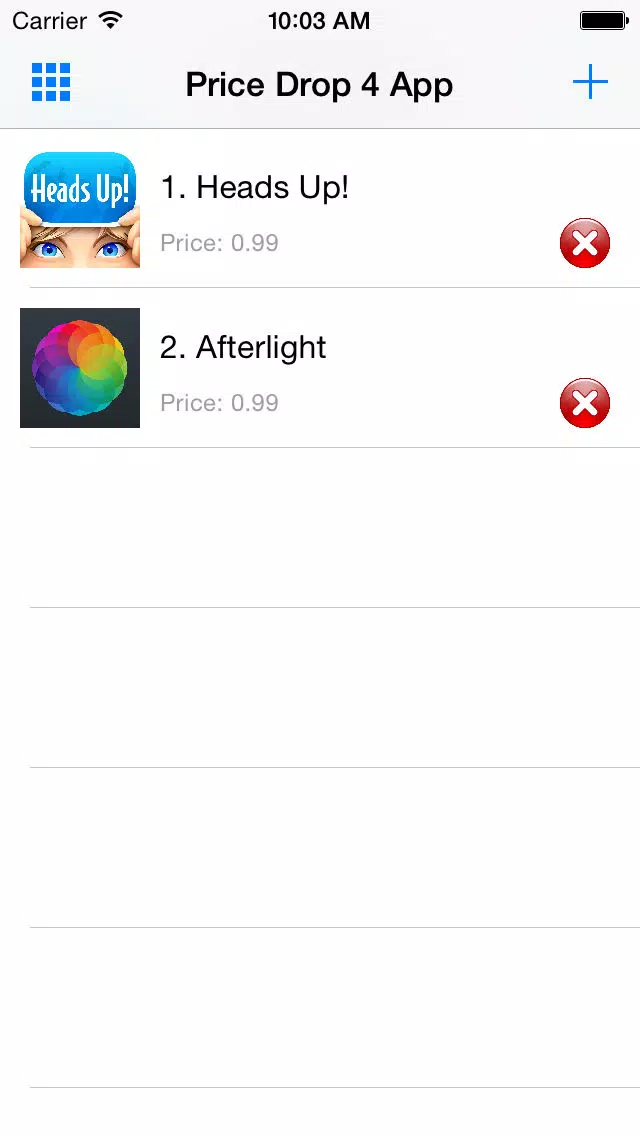The height and width of the screenshot is (1136, 640).
Task: Open the Heads Up! row
Action: pos(320,209)
